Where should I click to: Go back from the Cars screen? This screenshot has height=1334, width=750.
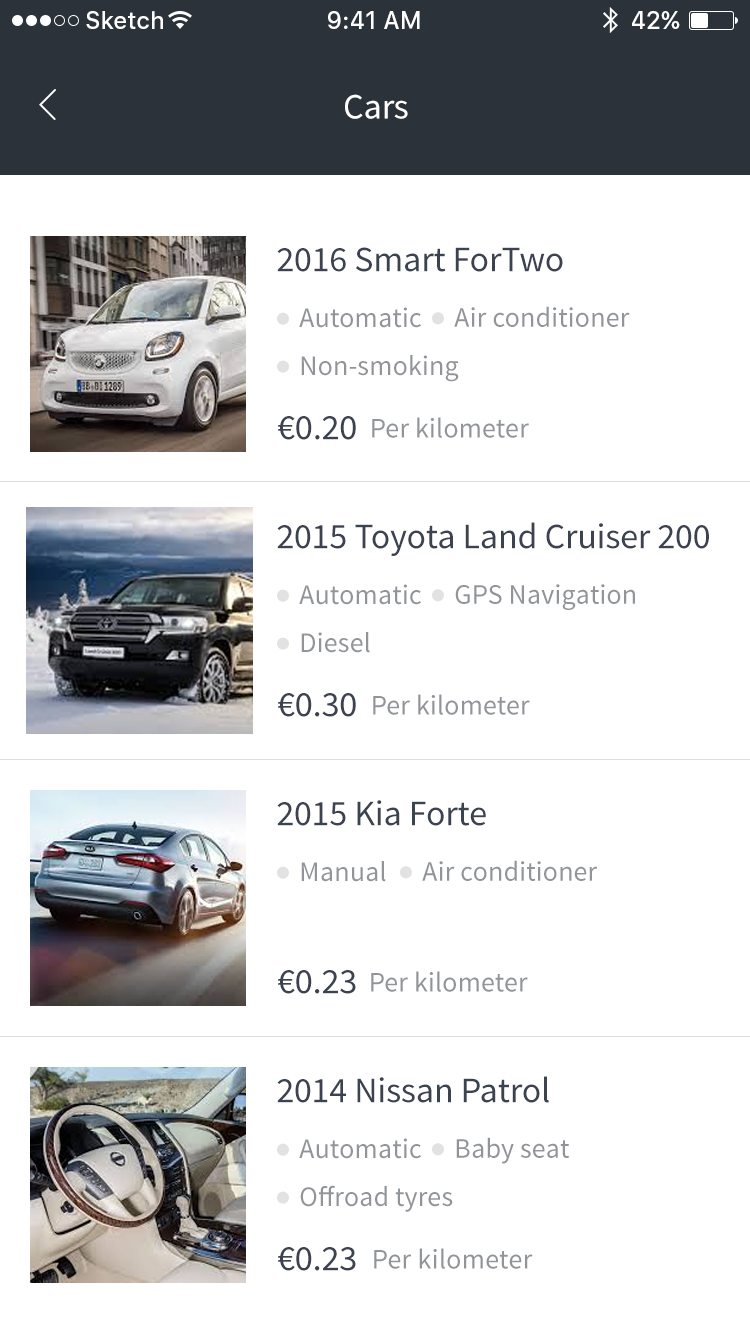(47, 105)
